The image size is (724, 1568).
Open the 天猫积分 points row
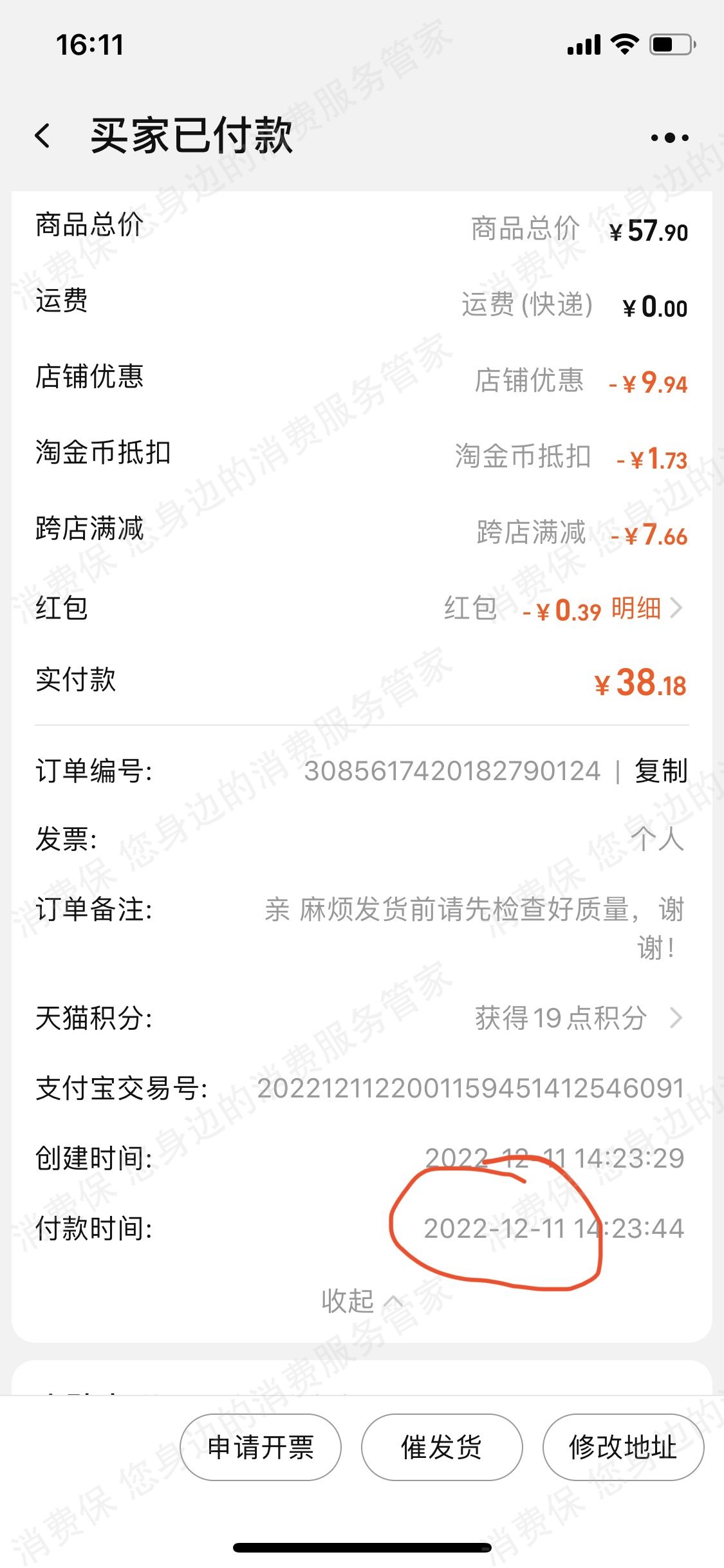[578, 1018]
